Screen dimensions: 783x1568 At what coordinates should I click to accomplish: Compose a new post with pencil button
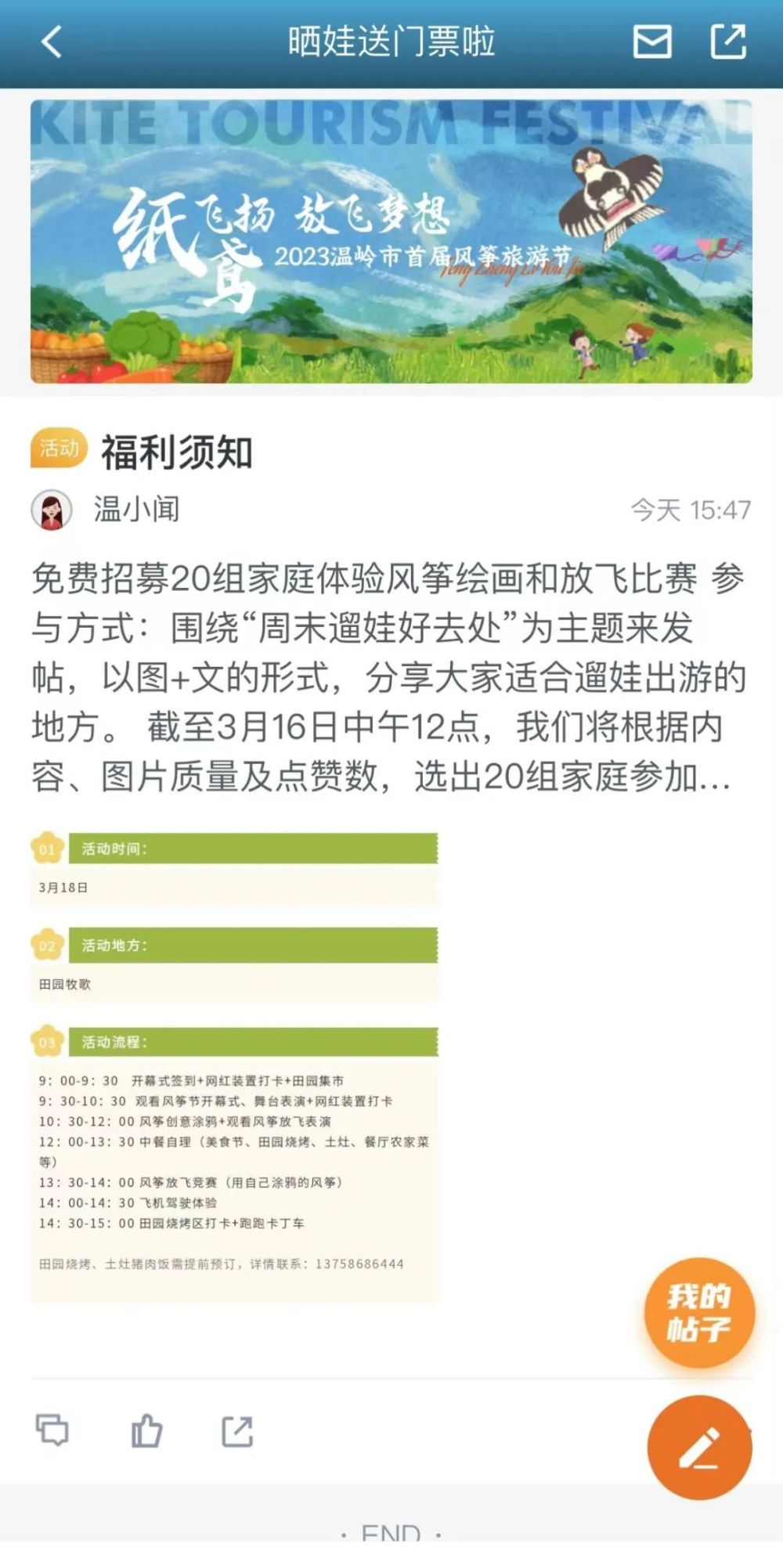(699, 1447)
